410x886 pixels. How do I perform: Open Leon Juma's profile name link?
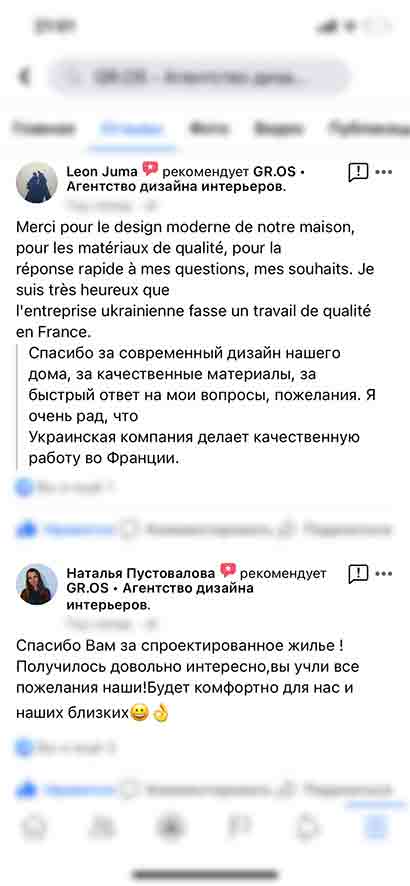[x=102, y=171]
